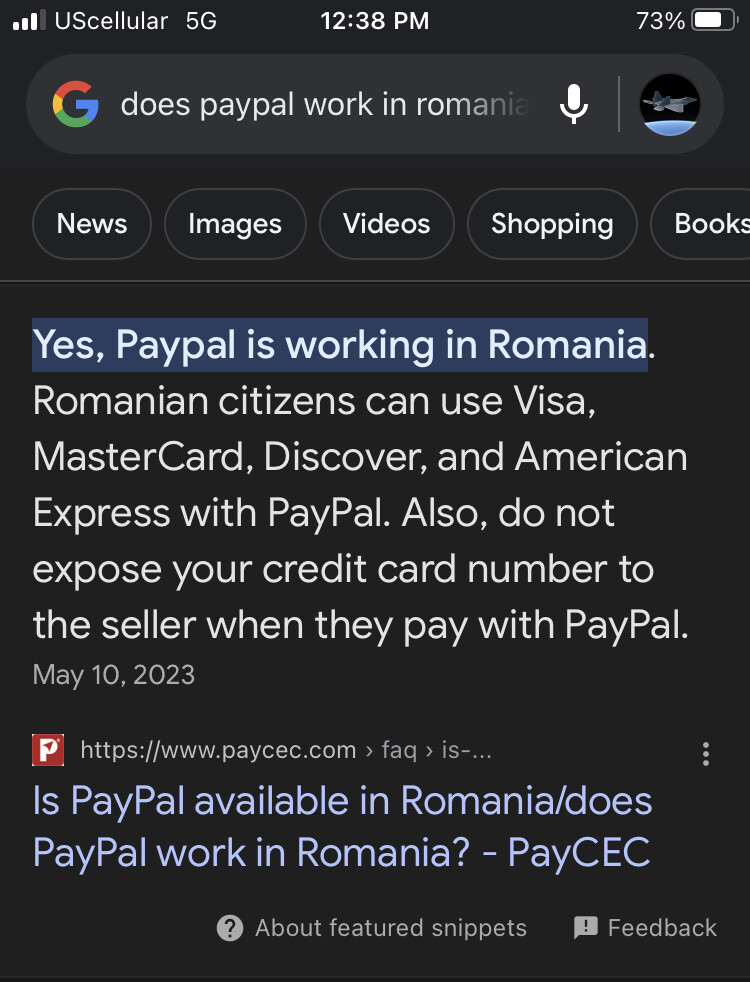This screenshot has height=982, width=750.
Task: Select the Shopping filter chip
Action: point(552,224)
